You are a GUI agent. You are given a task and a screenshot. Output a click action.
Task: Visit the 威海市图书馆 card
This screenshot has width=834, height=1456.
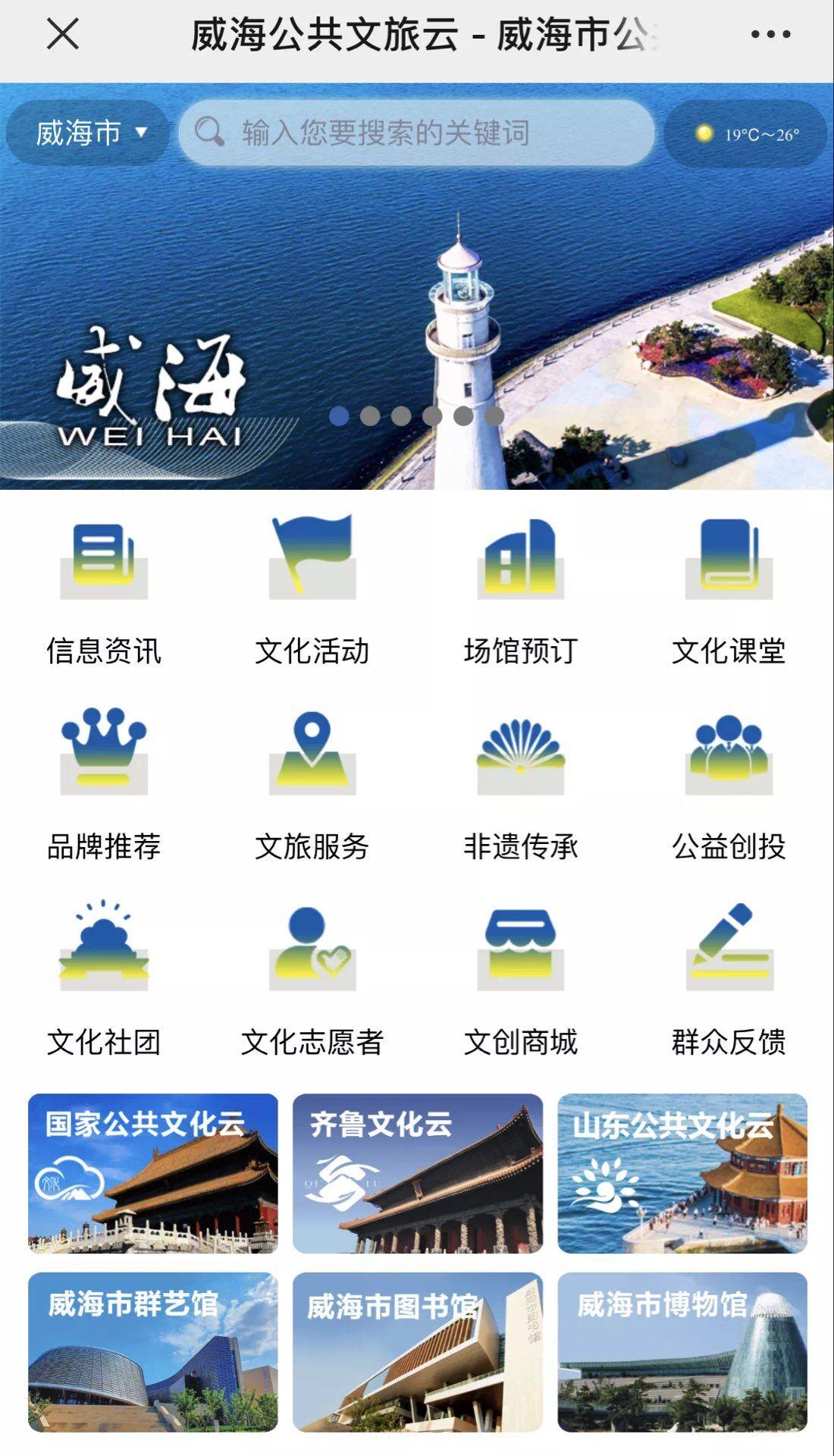pyautogui.click(x=418, y=1352)
